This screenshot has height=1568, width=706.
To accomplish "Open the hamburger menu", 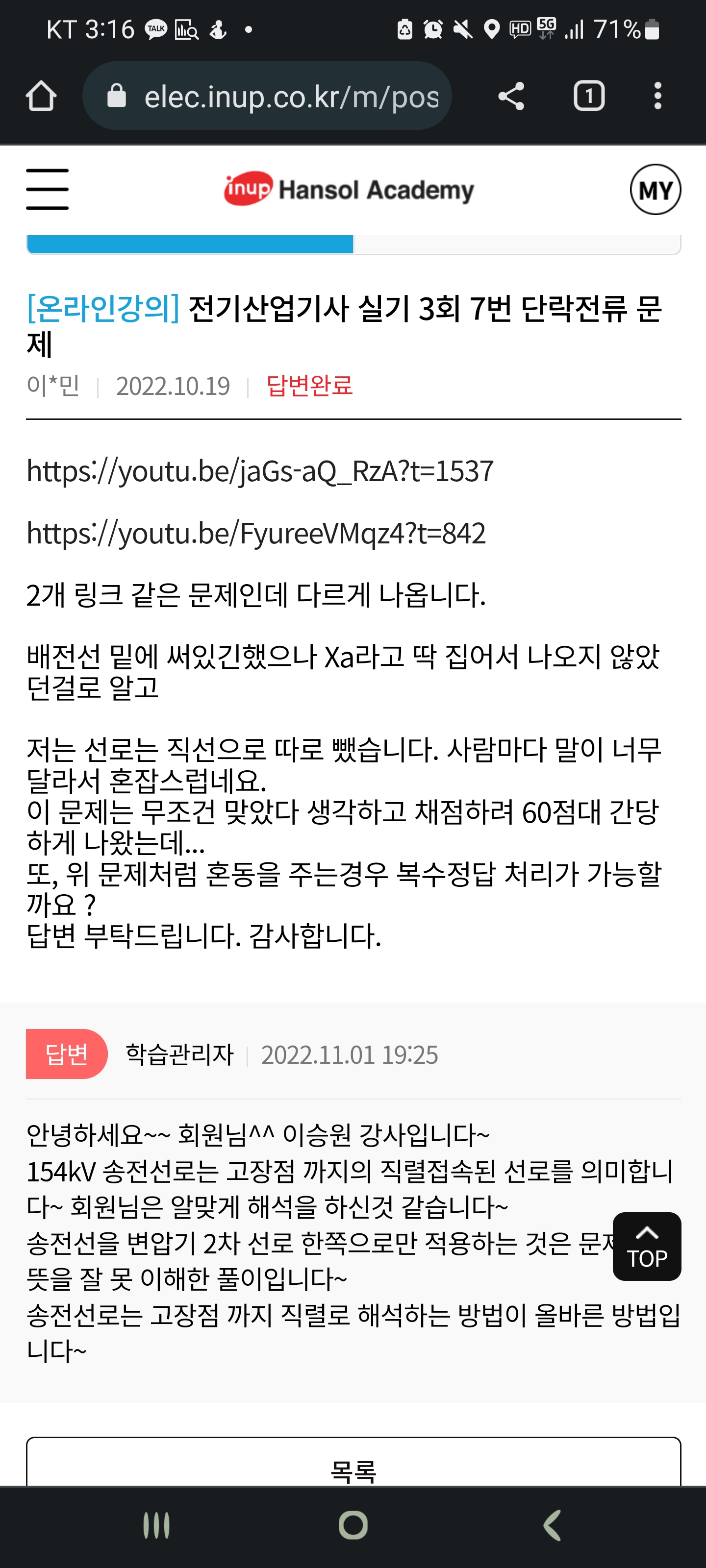I will pos(48,189).
